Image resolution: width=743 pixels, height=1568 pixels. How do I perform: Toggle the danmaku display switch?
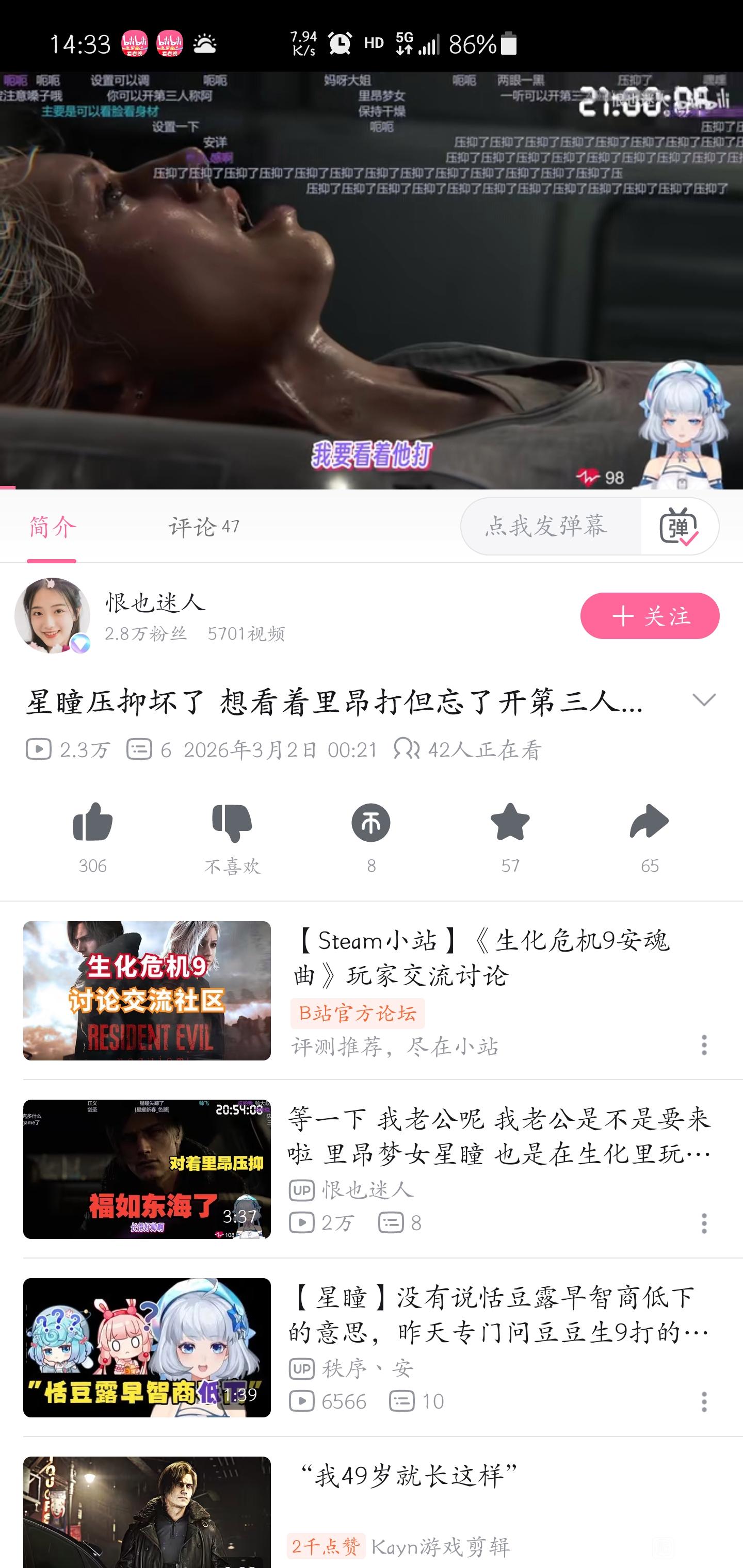pyautogui.click(x=679, y=526)
